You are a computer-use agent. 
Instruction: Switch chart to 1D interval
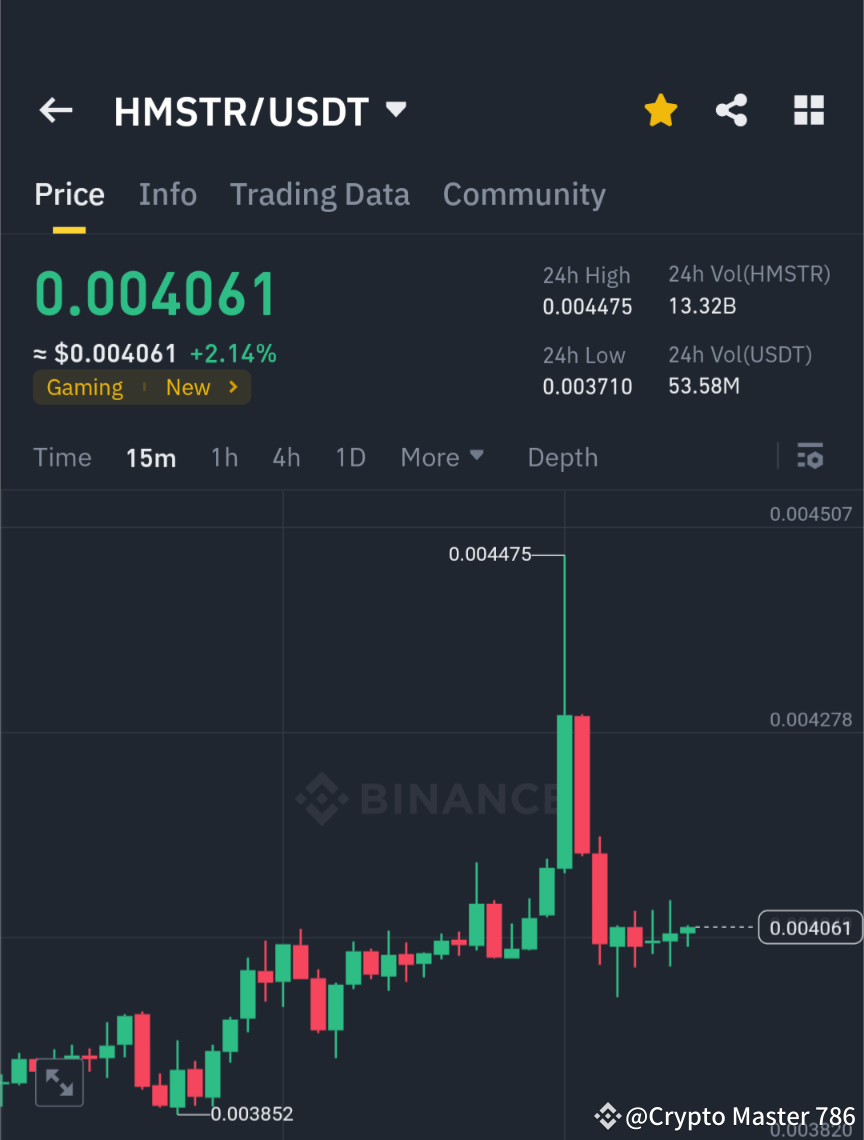(350, 457)
